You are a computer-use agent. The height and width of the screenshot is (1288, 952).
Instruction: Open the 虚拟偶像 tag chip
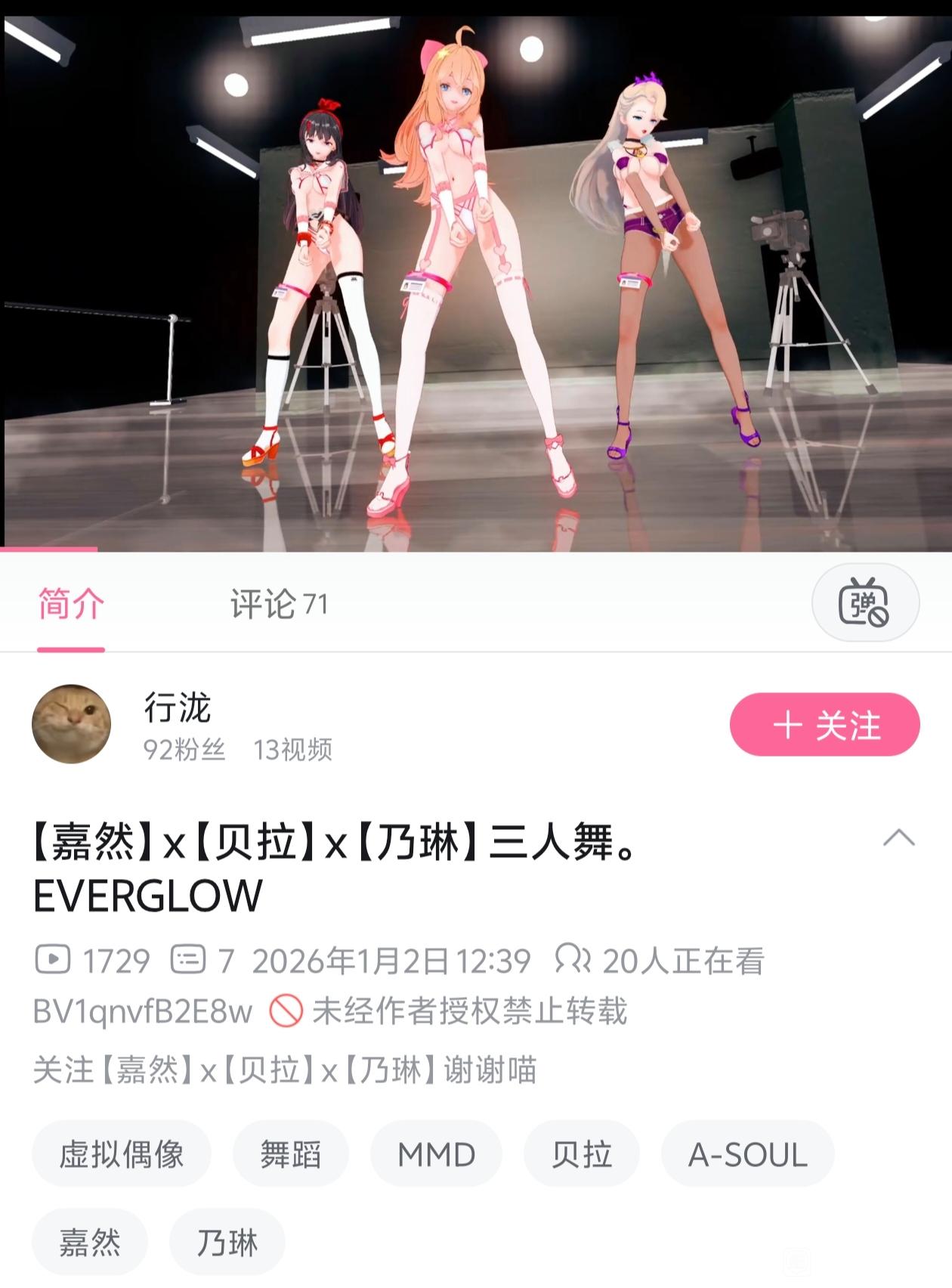pyautogui.click(x=122, y=1153)
